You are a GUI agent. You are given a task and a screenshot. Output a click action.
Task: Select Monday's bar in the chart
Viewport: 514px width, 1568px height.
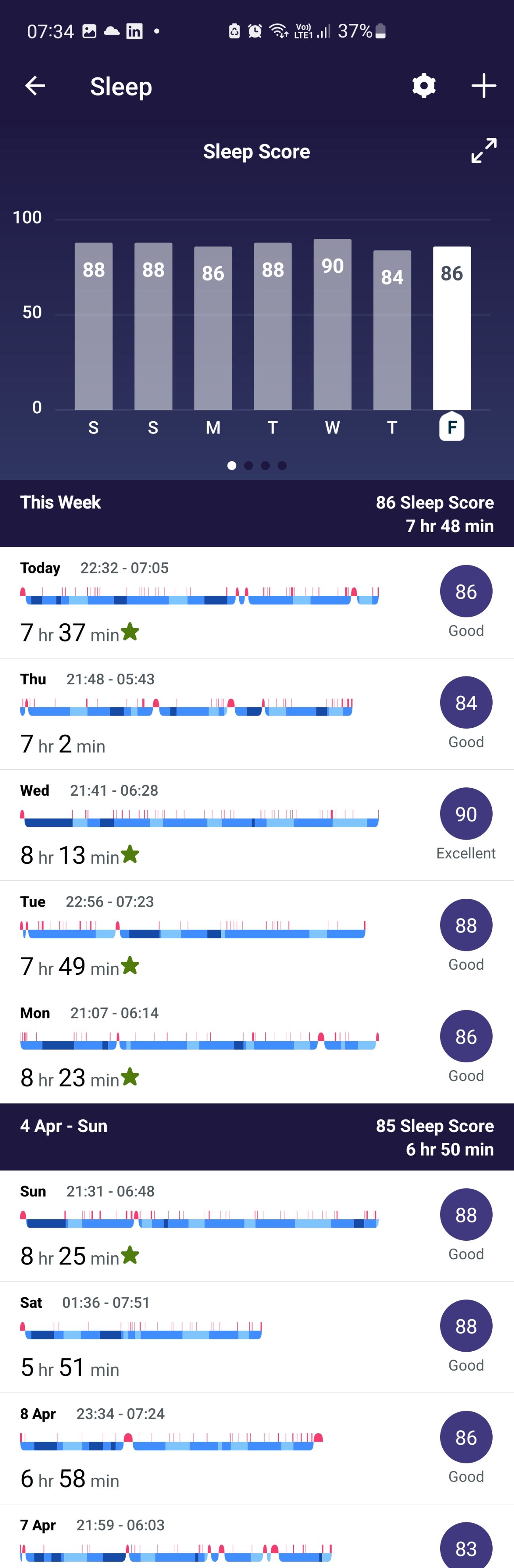click(x=213, y=328)
